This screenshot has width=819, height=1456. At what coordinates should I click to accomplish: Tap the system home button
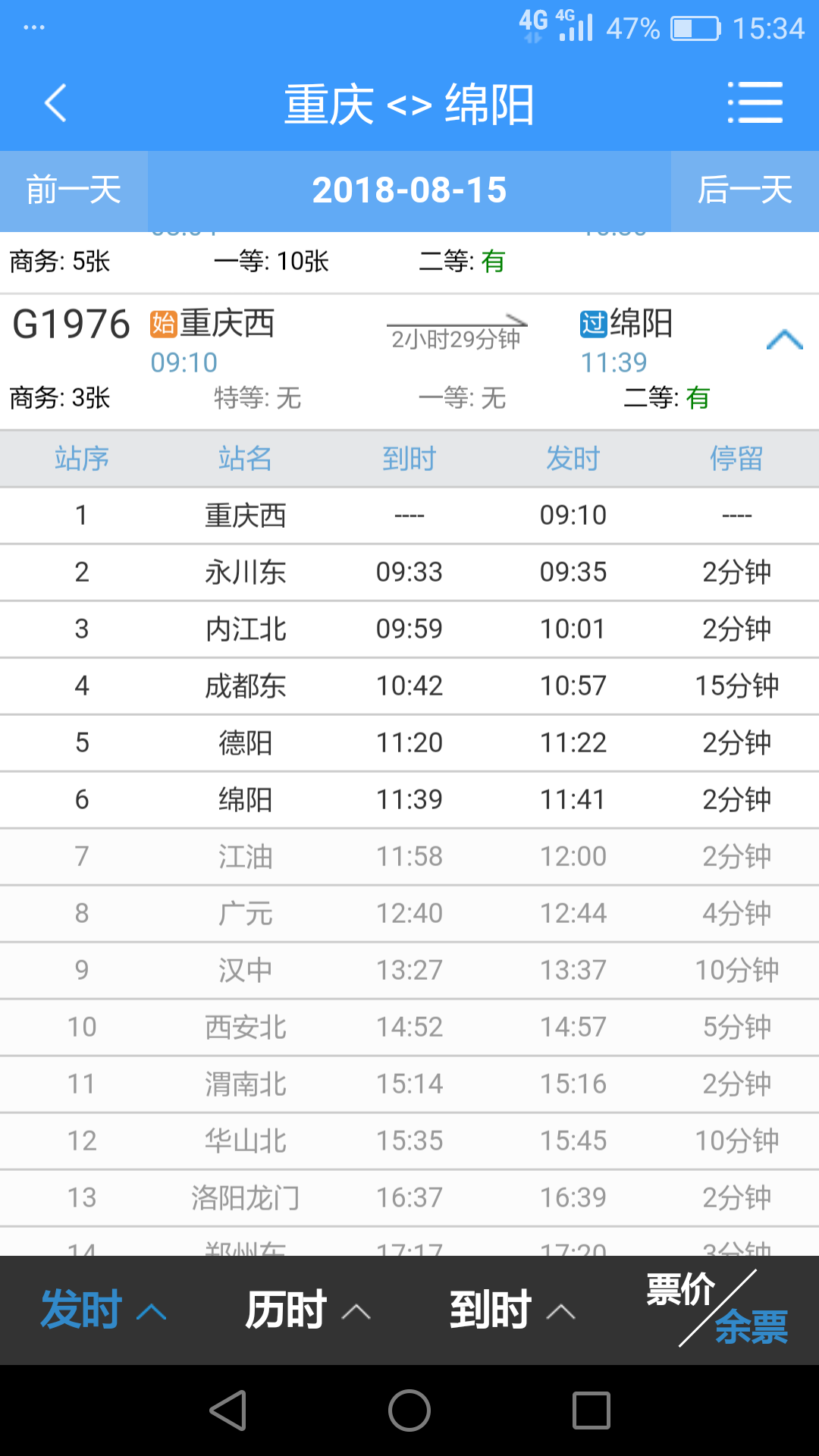click(x=409, y=1411)
